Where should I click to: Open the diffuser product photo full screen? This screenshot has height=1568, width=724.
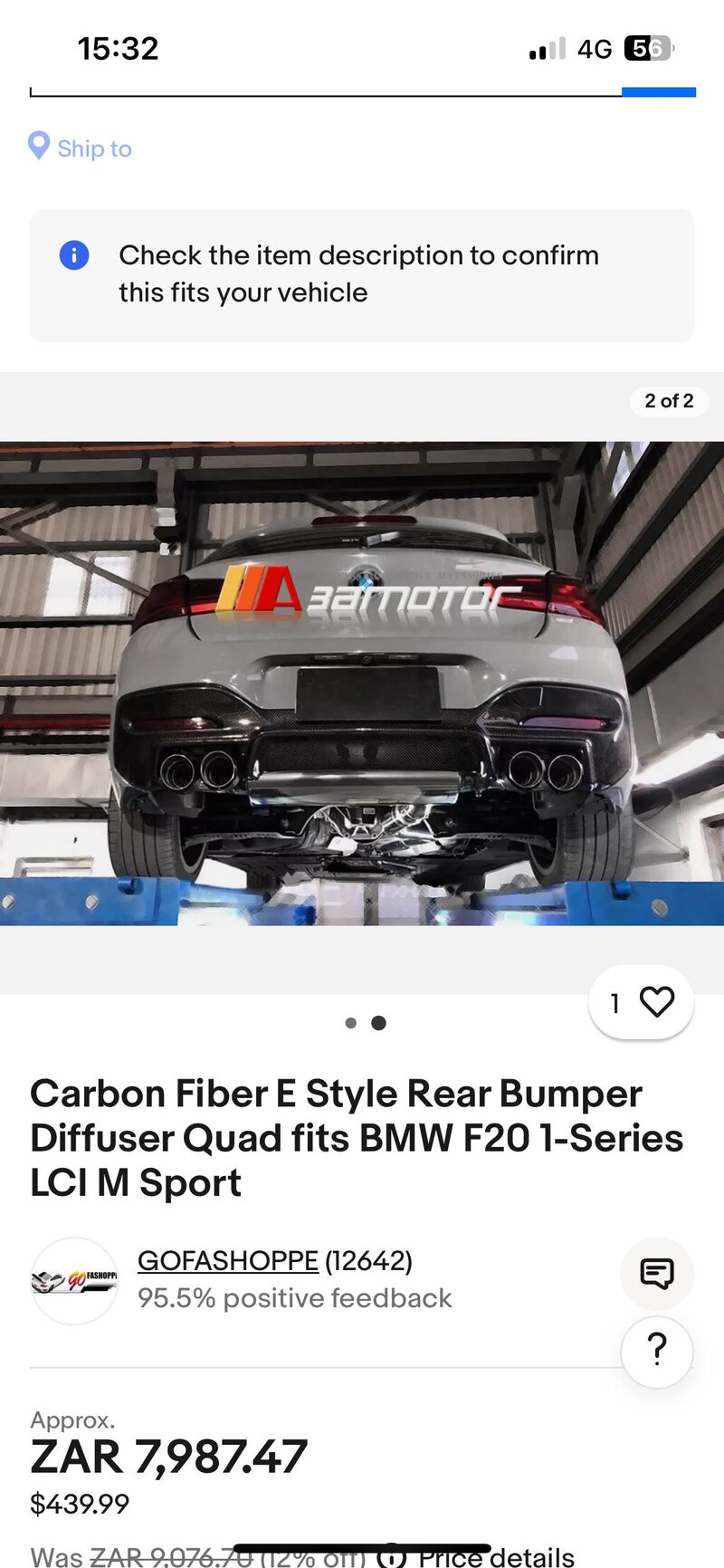pyautogui.click(x=362, y=683)
